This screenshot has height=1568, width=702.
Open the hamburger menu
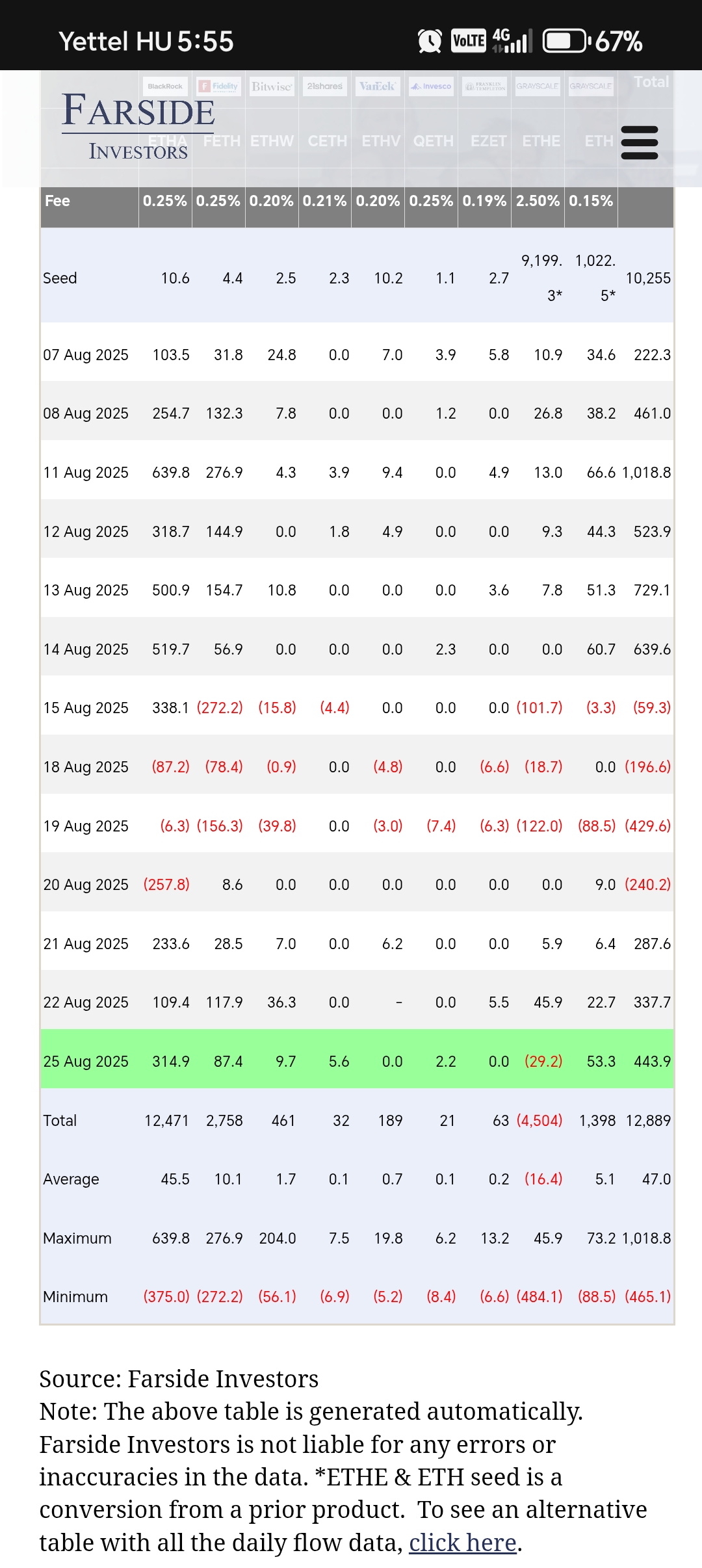(x=640, y=143)
